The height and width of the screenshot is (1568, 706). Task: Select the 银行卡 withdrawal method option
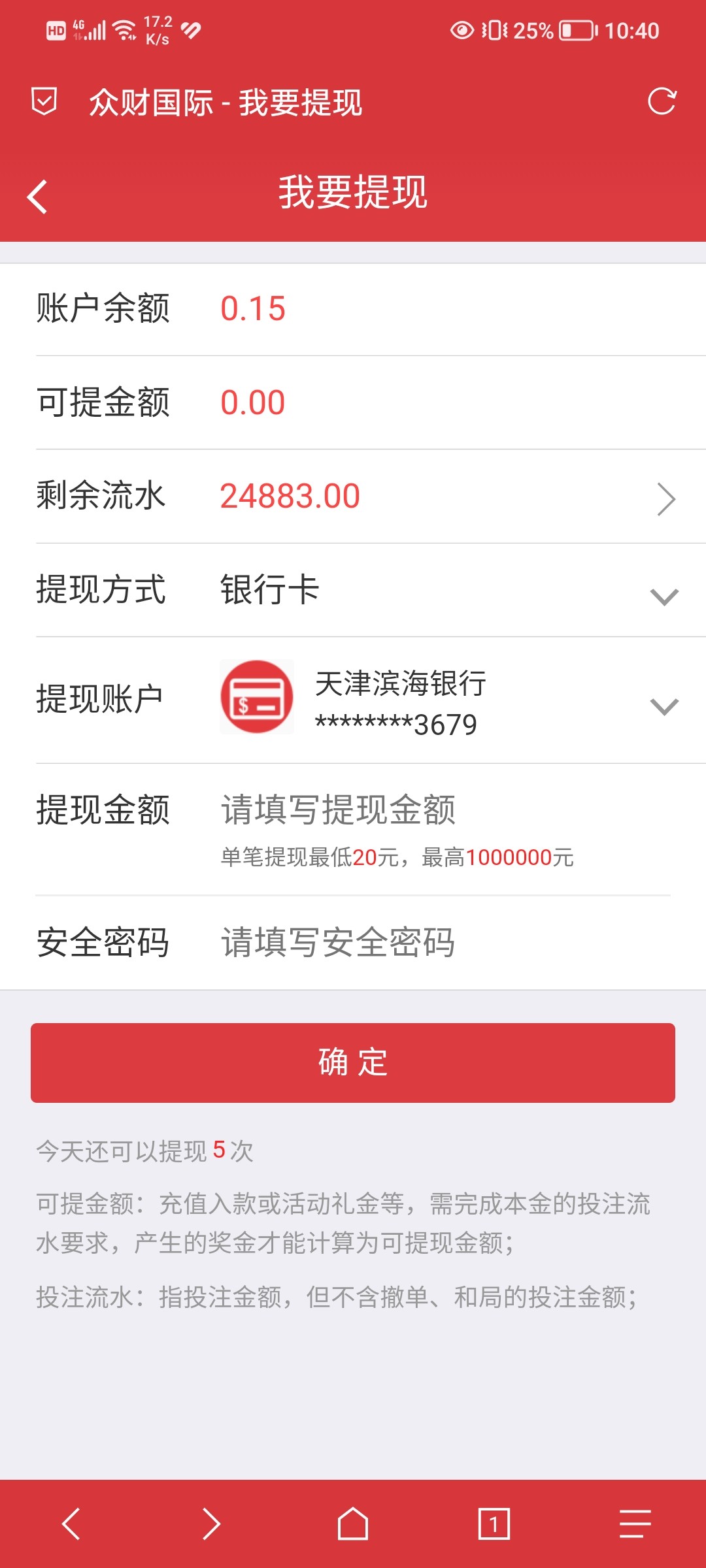[268, 590]
